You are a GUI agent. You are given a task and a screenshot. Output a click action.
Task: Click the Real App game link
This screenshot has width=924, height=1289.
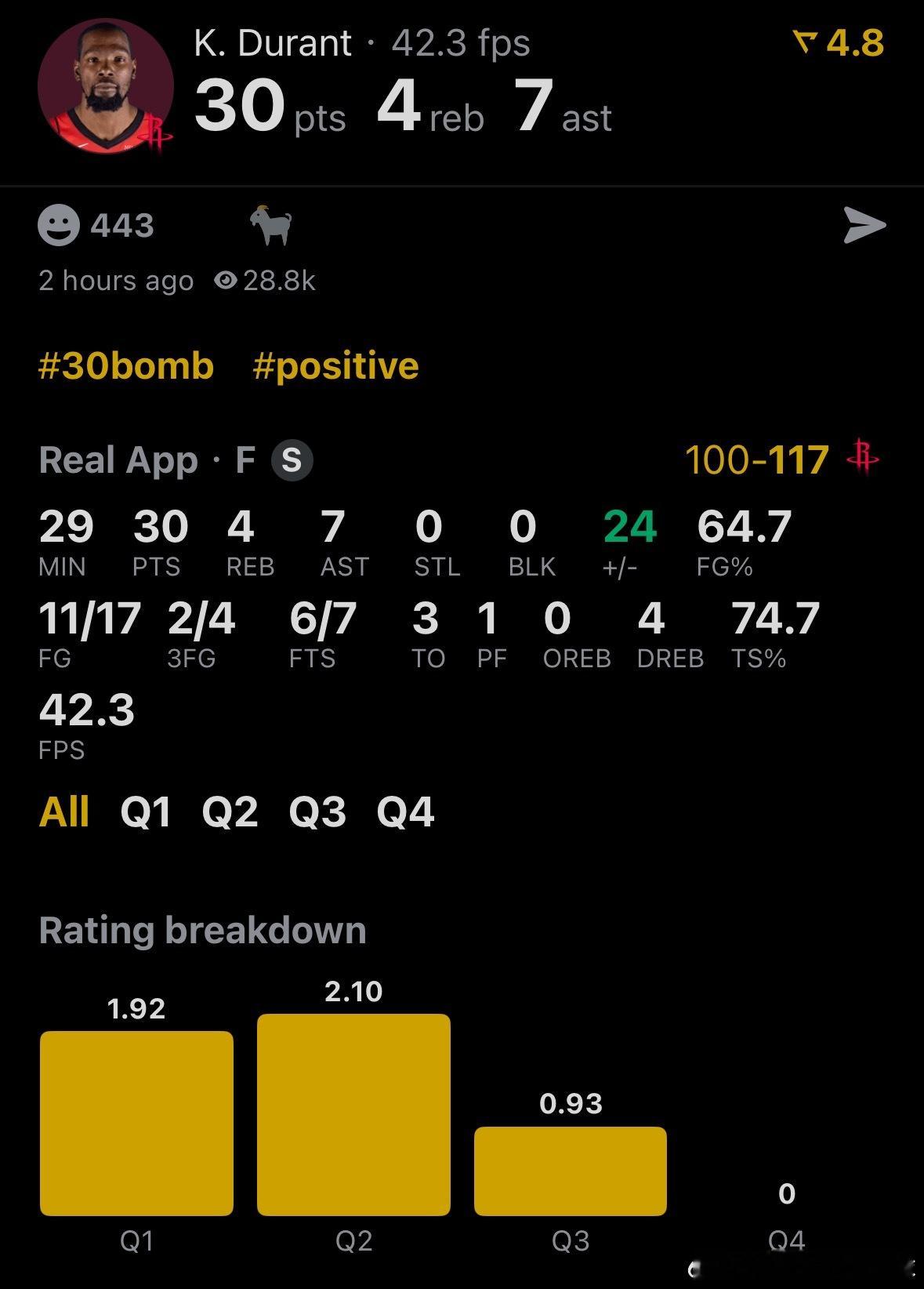pyautogui.click(x=118, y=460)
